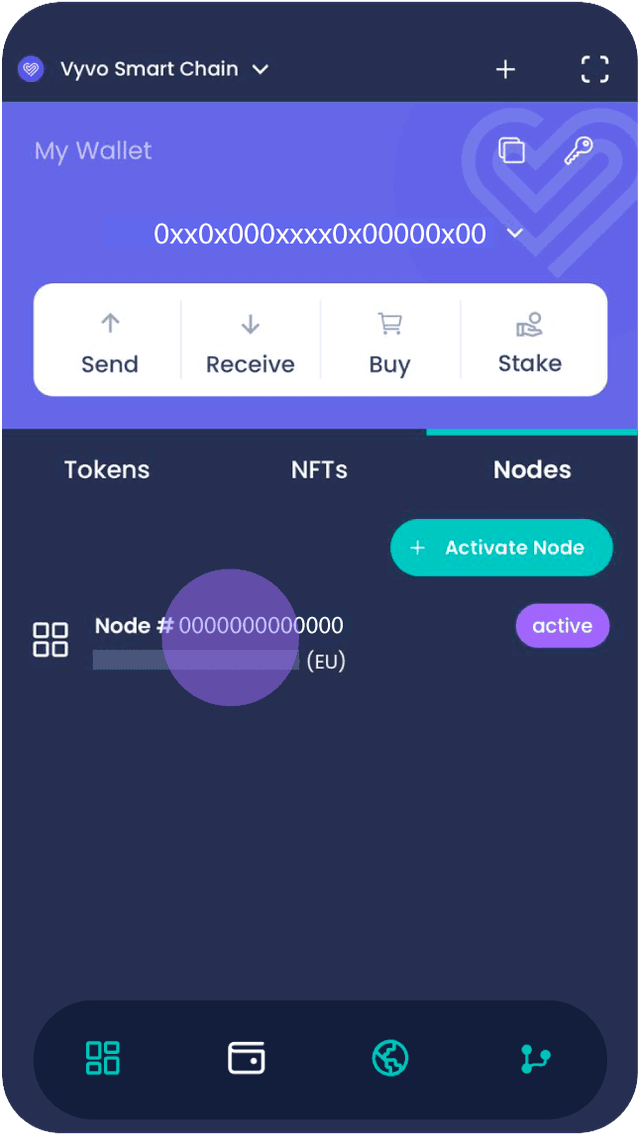Tap the plus icon in the top bar
The height and width of the screenshot is (1134, 640).
pos(506,69)
